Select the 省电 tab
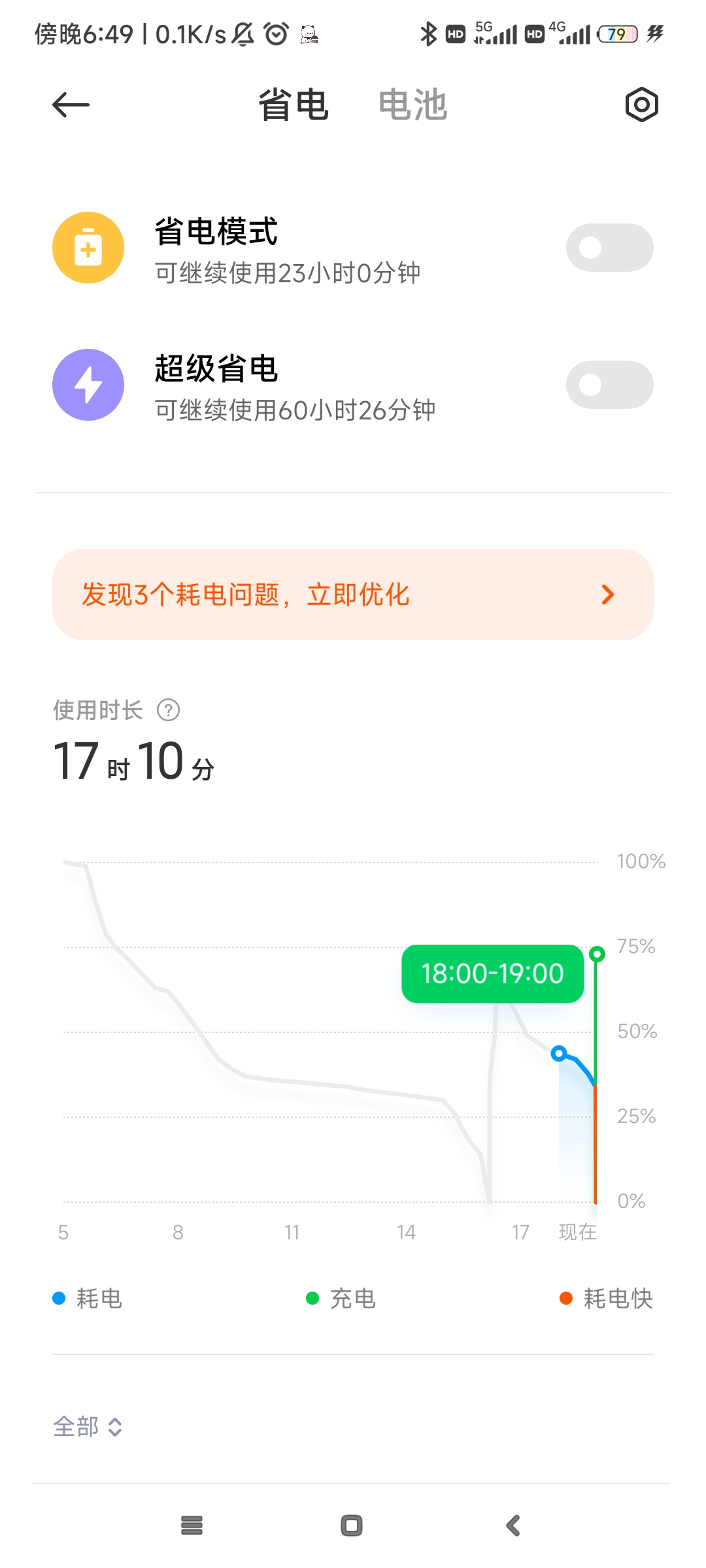 293,105
